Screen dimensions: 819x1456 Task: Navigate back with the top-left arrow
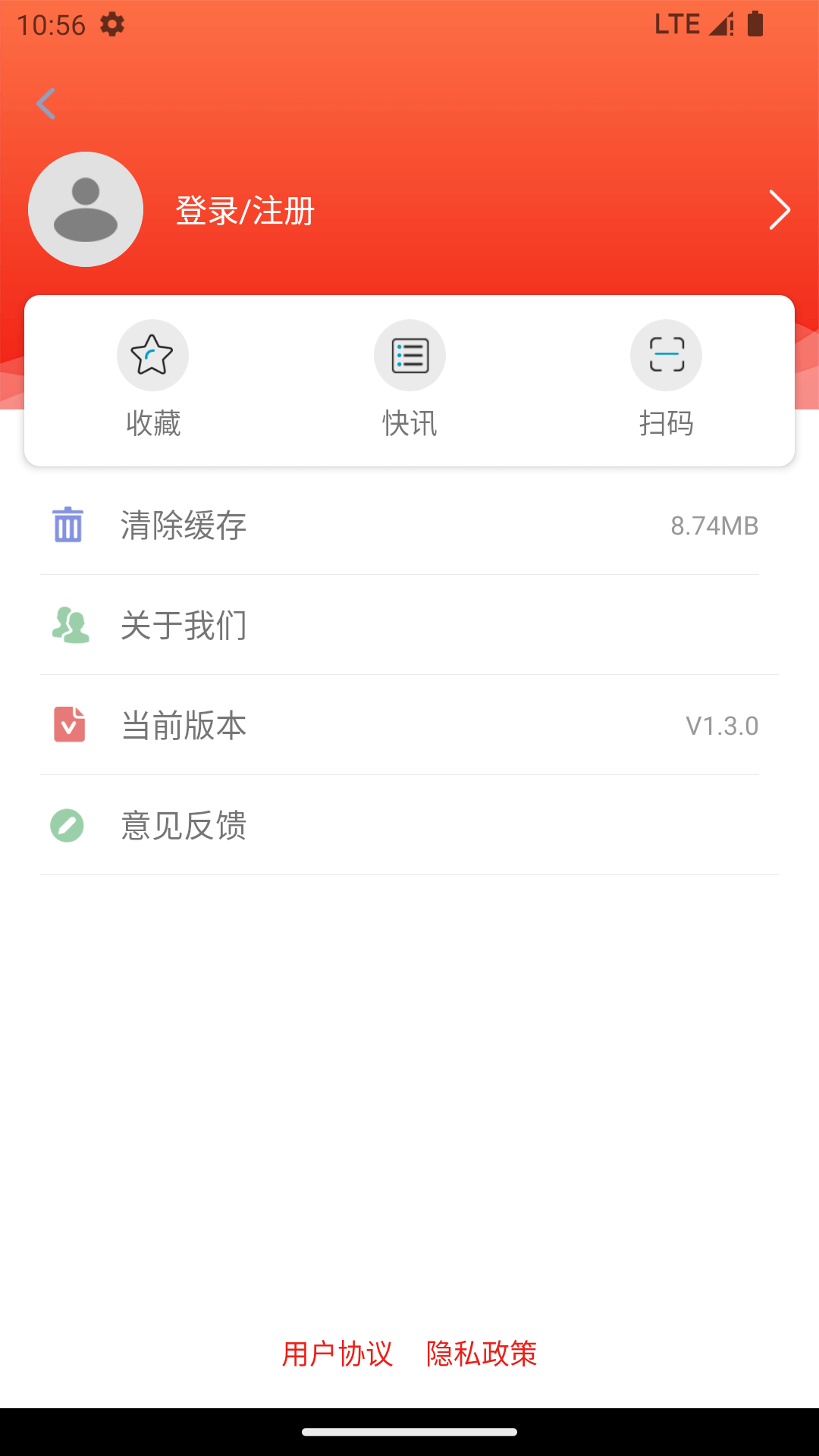pos(45,105)
